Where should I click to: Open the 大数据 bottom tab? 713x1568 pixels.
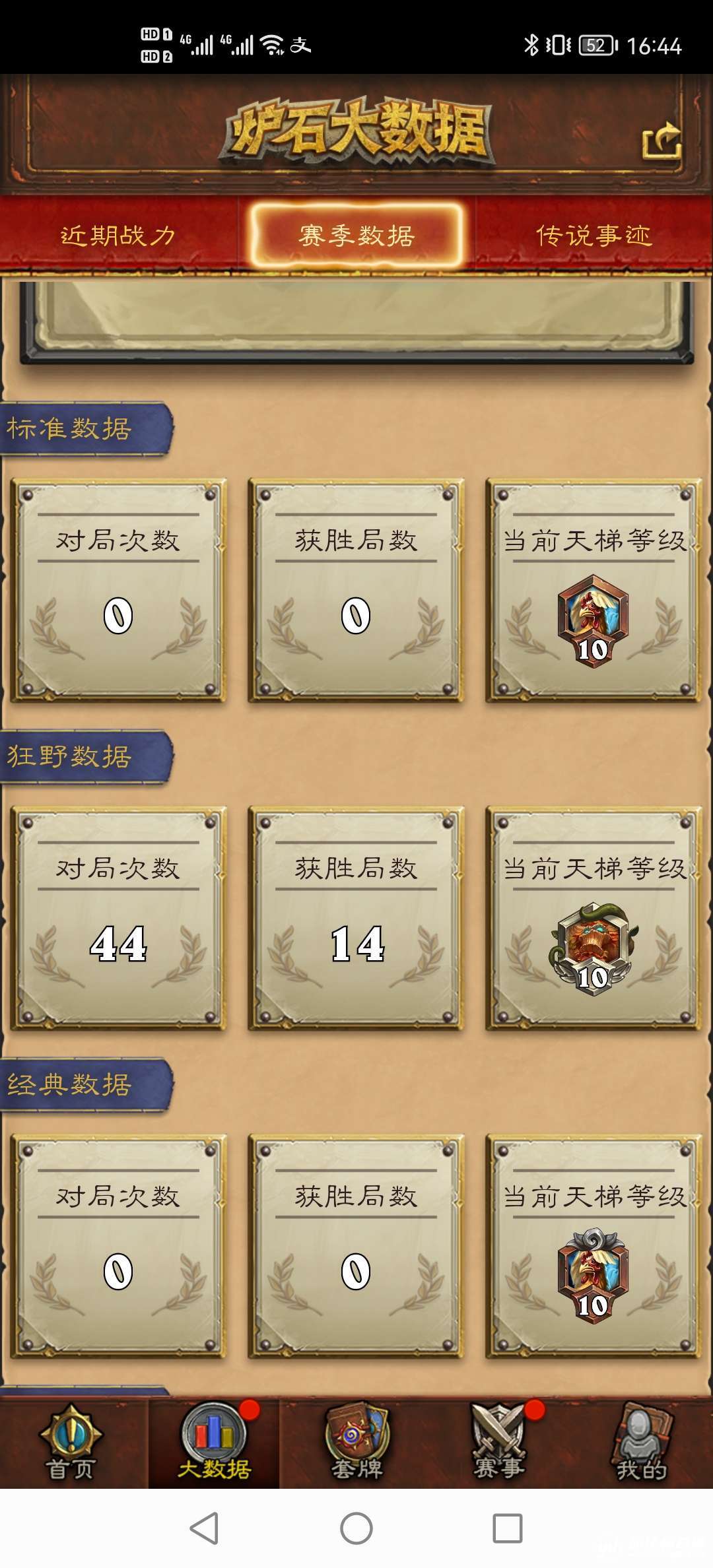[214, 1443]
